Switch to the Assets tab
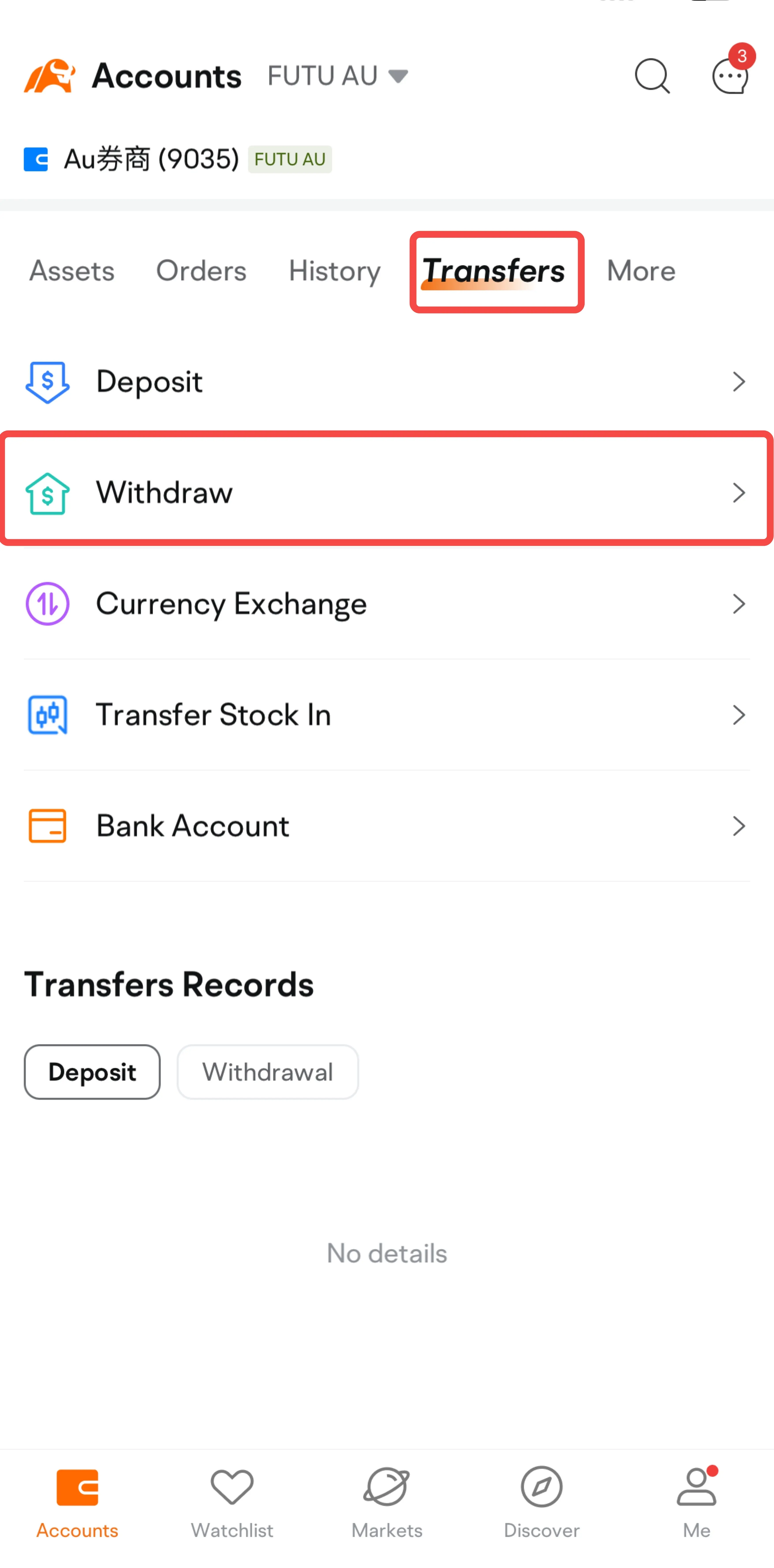 pyautogui.click(x=72, y=271)
